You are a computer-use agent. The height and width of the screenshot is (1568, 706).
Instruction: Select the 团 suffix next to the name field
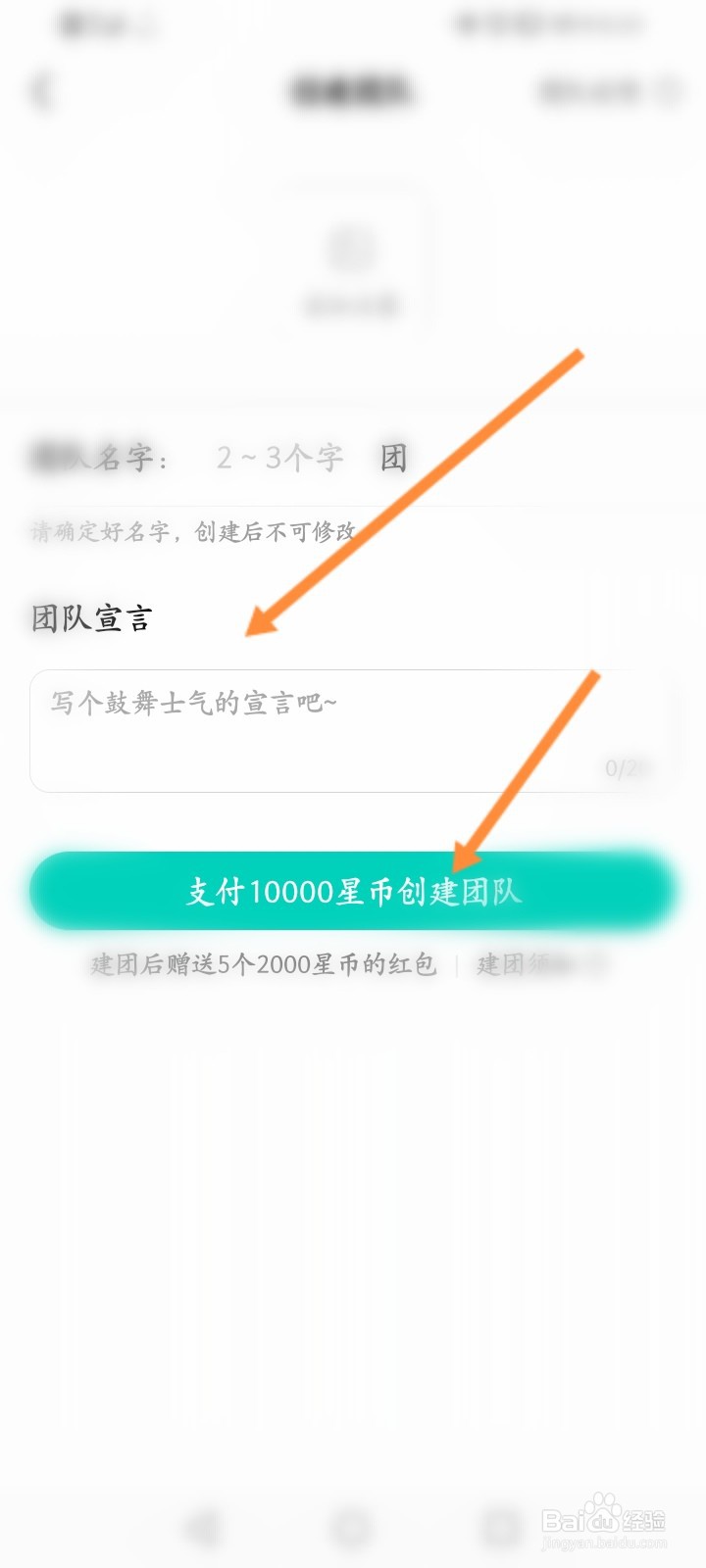coord(394,457)
